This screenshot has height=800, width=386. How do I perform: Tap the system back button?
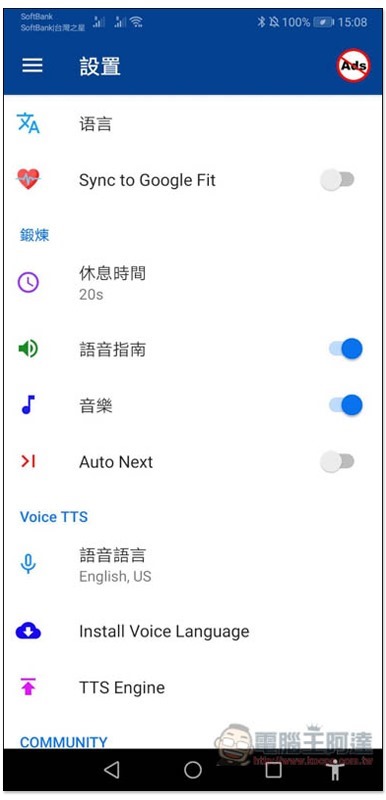(112, 770)
